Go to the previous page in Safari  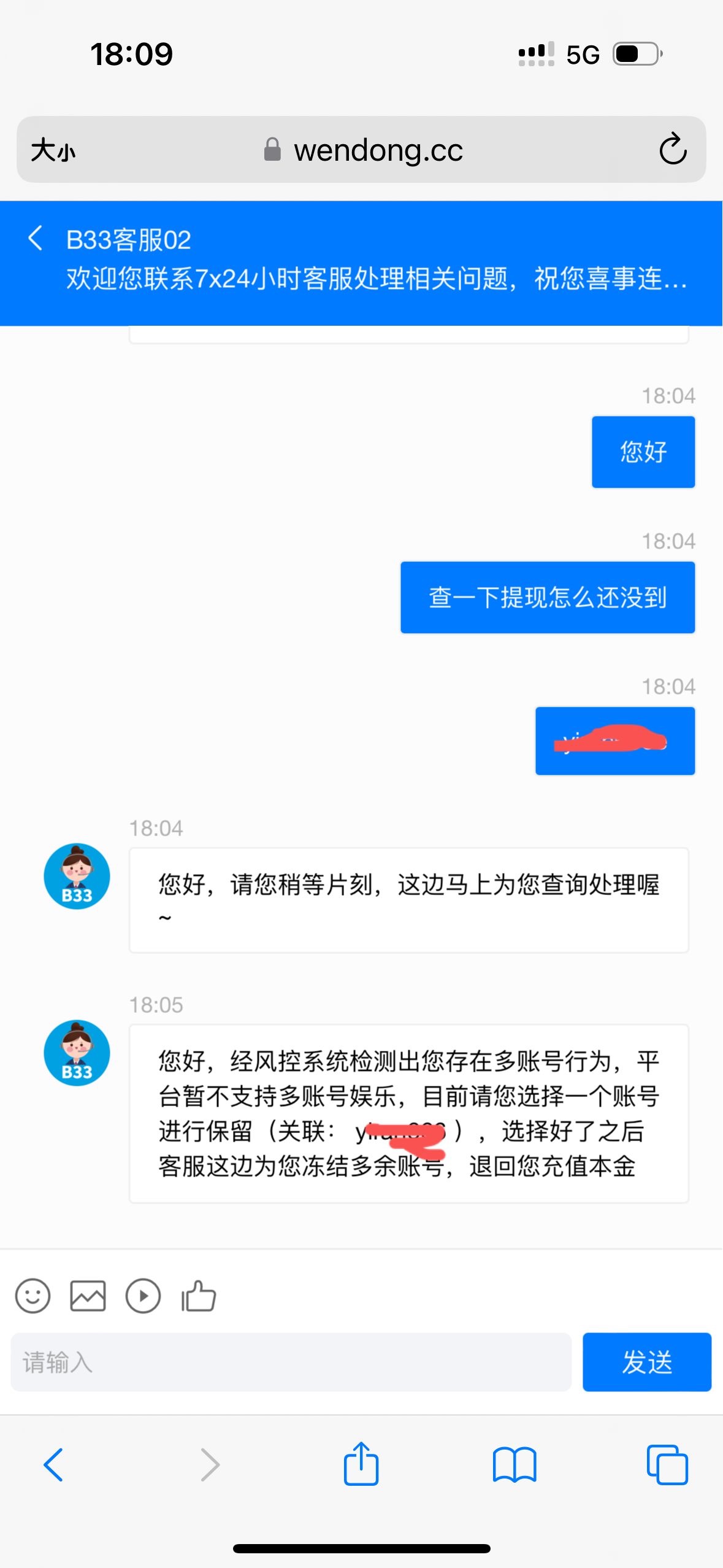[53, 1465]
